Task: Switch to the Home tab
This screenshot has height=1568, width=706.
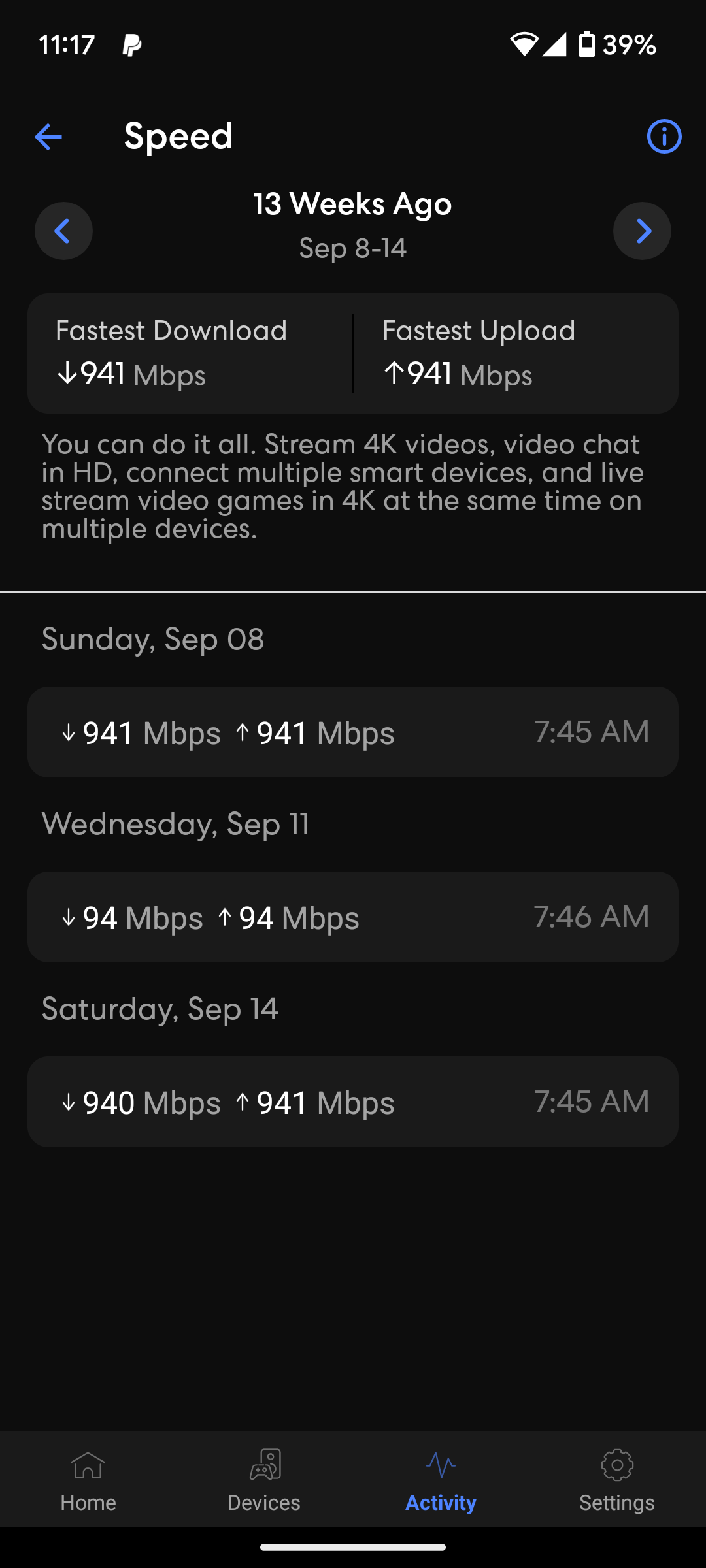Action: [88, 1480]
